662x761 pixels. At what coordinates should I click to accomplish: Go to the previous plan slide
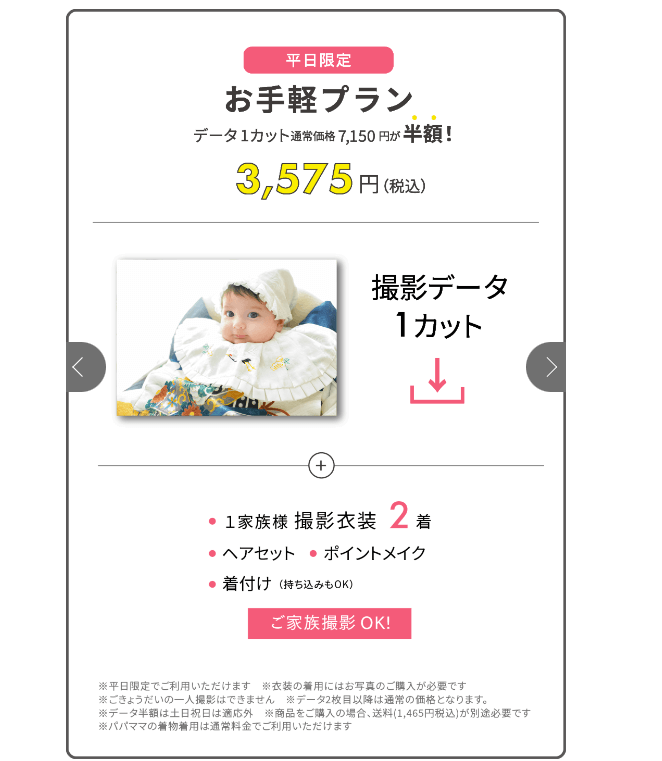[x=83, y=367]
